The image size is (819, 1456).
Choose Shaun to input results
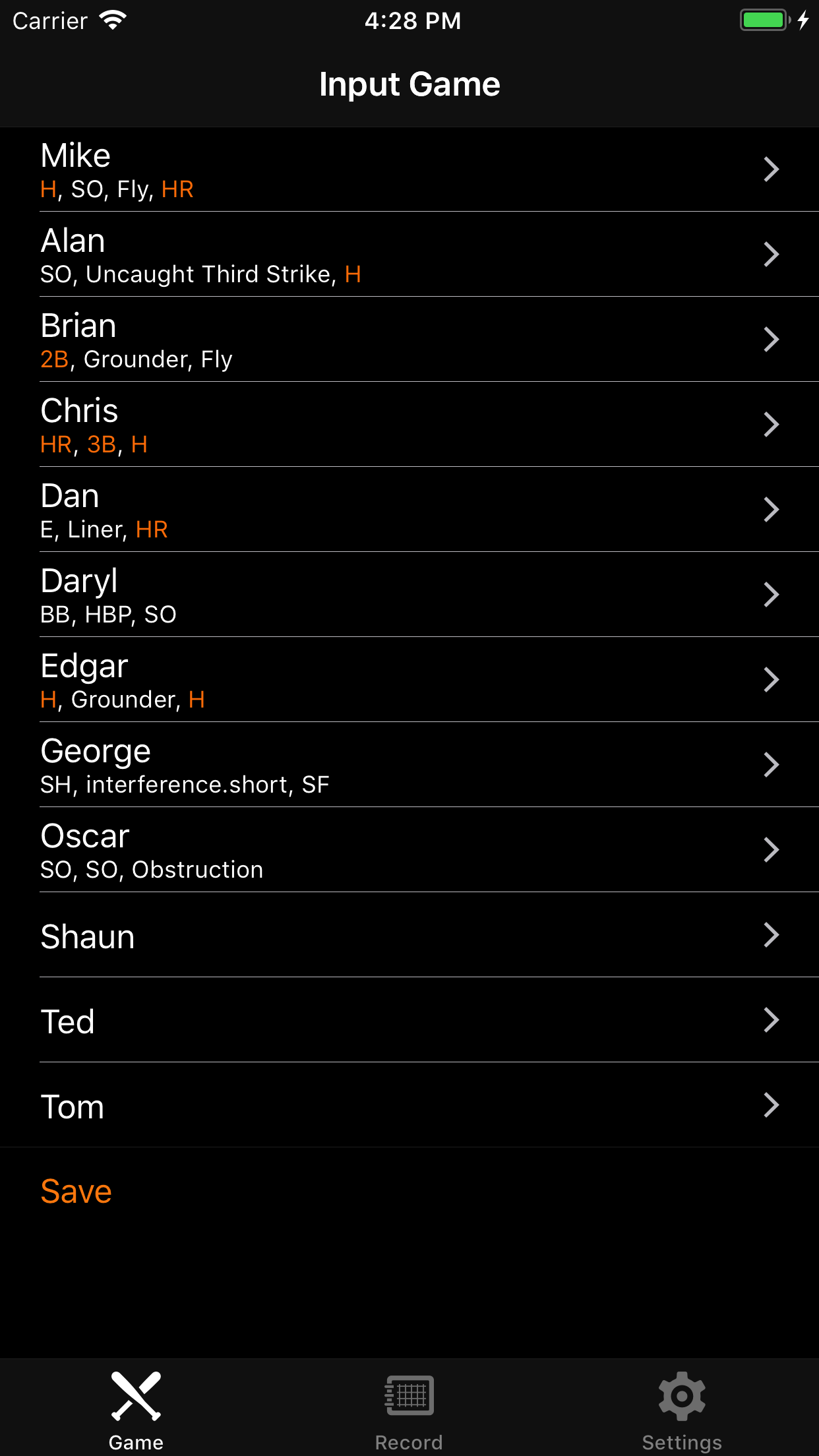point(409,936)
